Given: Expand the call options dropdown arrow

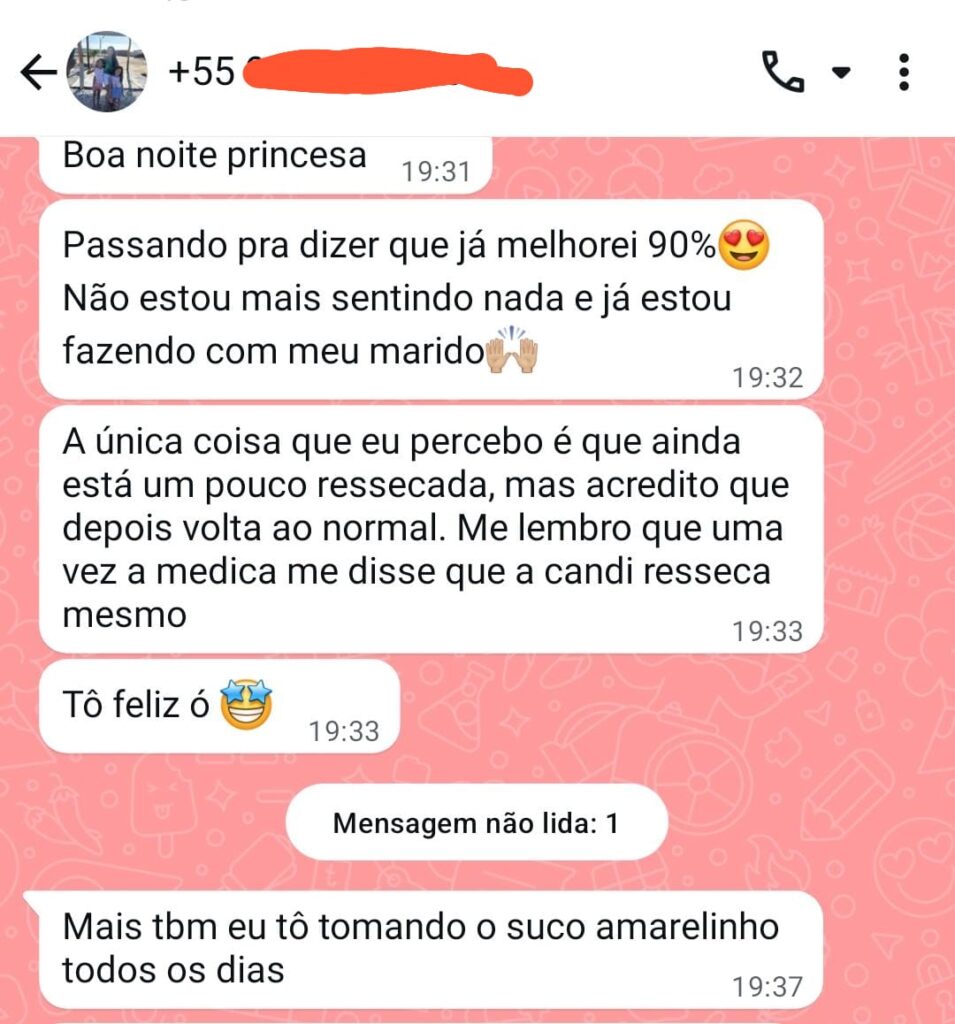Looking at the screenshot, I should click(841, 73).
